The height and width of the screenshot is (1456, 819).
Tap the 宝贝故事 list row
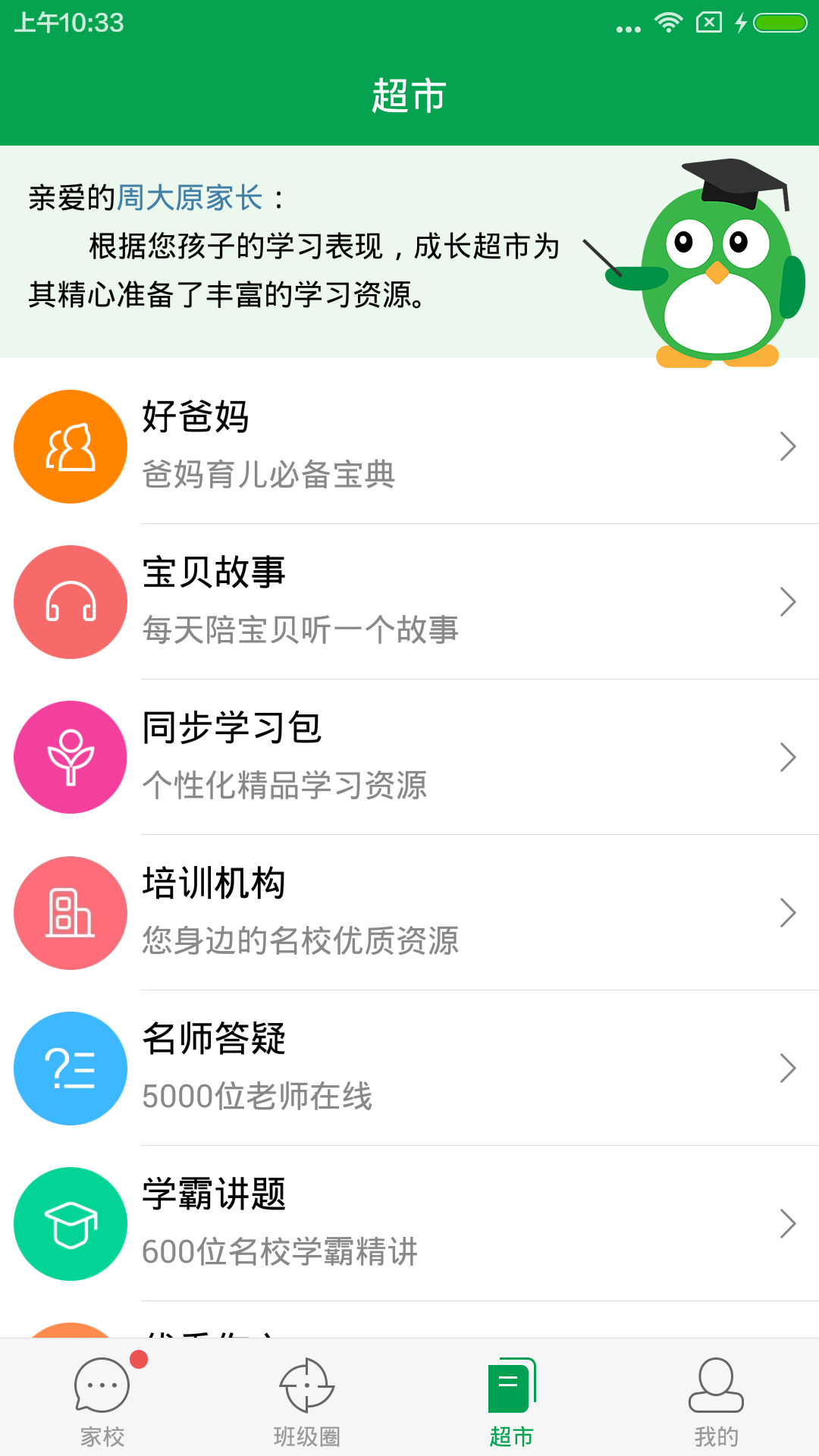coord(409,601)
